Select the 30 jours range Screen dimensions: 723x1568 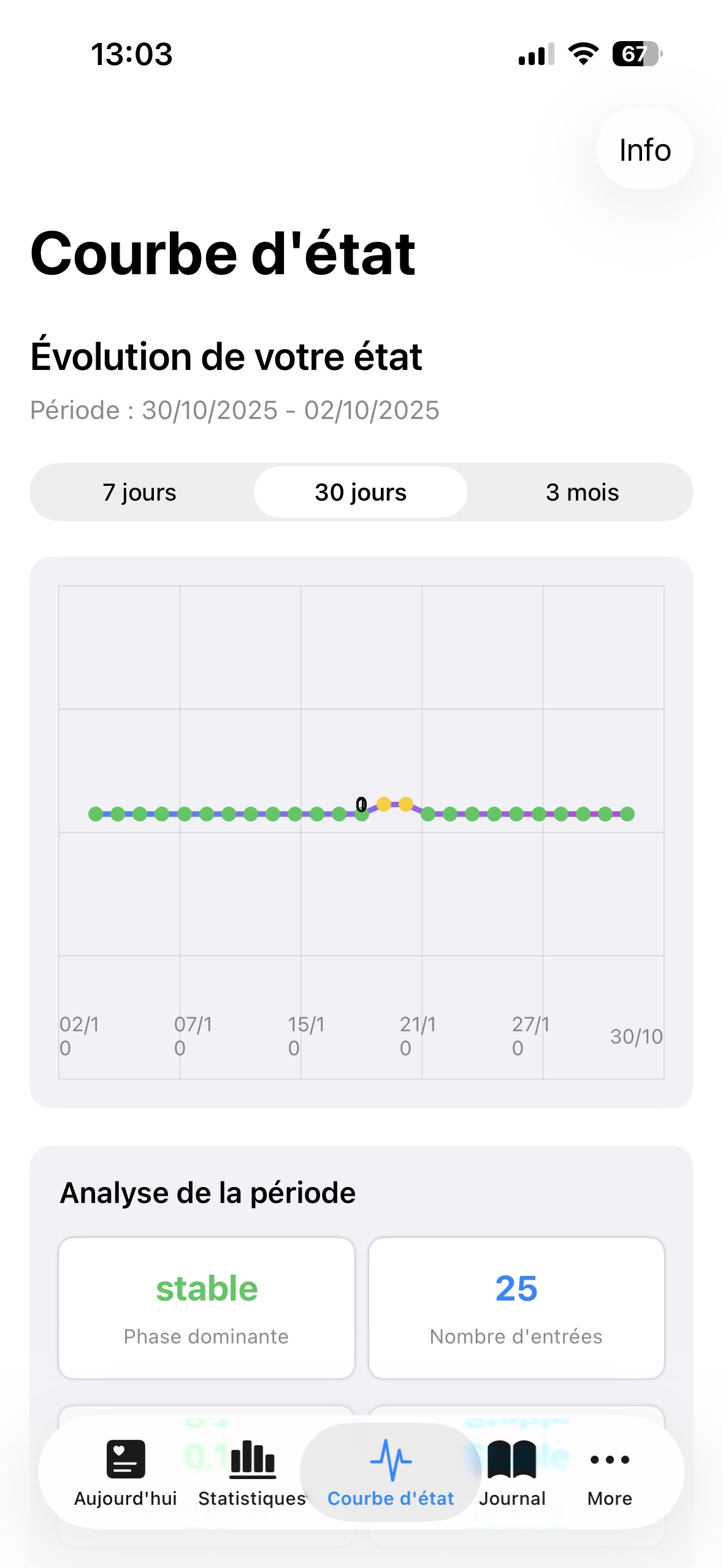tap(361, 493)
